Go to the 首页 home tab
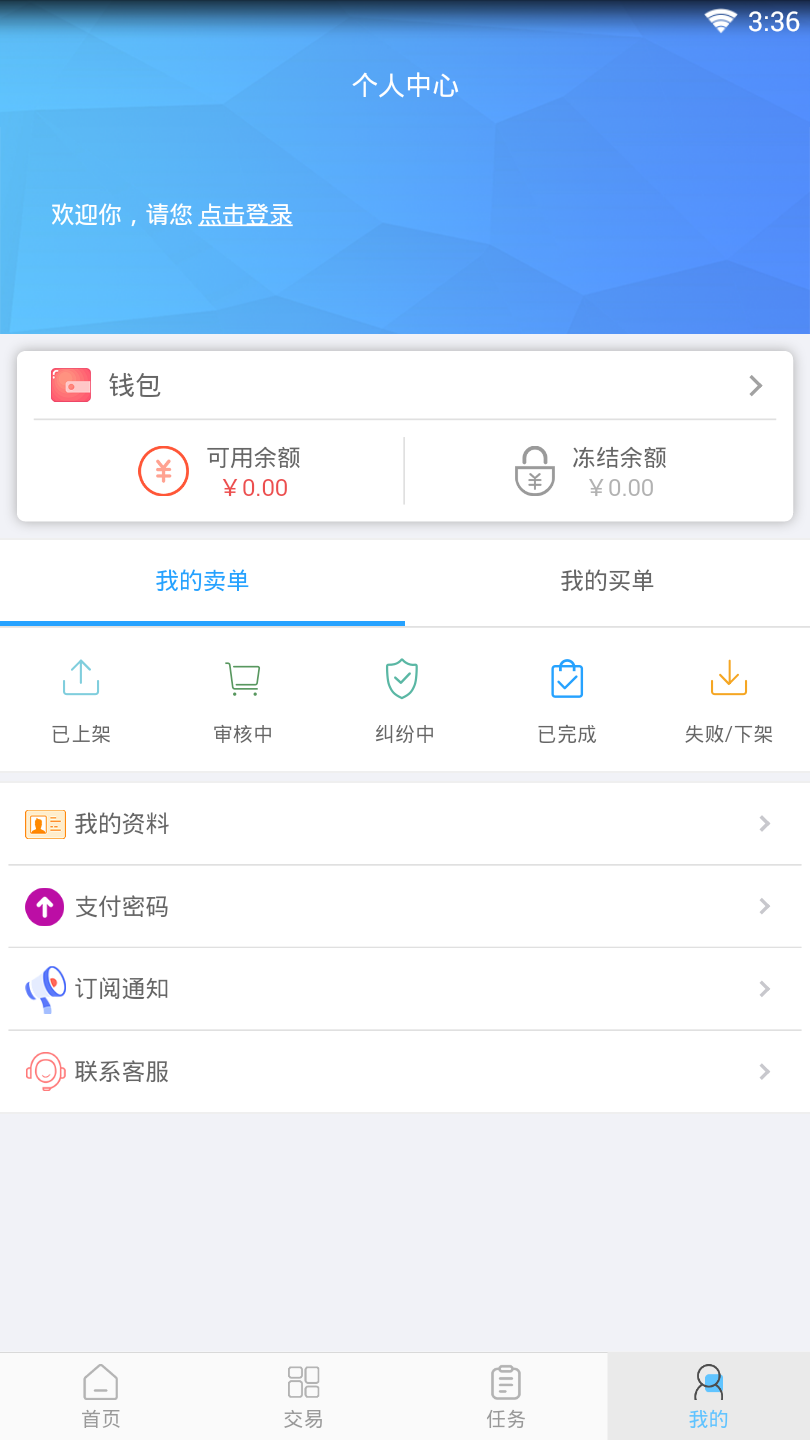Image resolution: width=810 pixels, height=1440 pixels. tap(101, 1397)
